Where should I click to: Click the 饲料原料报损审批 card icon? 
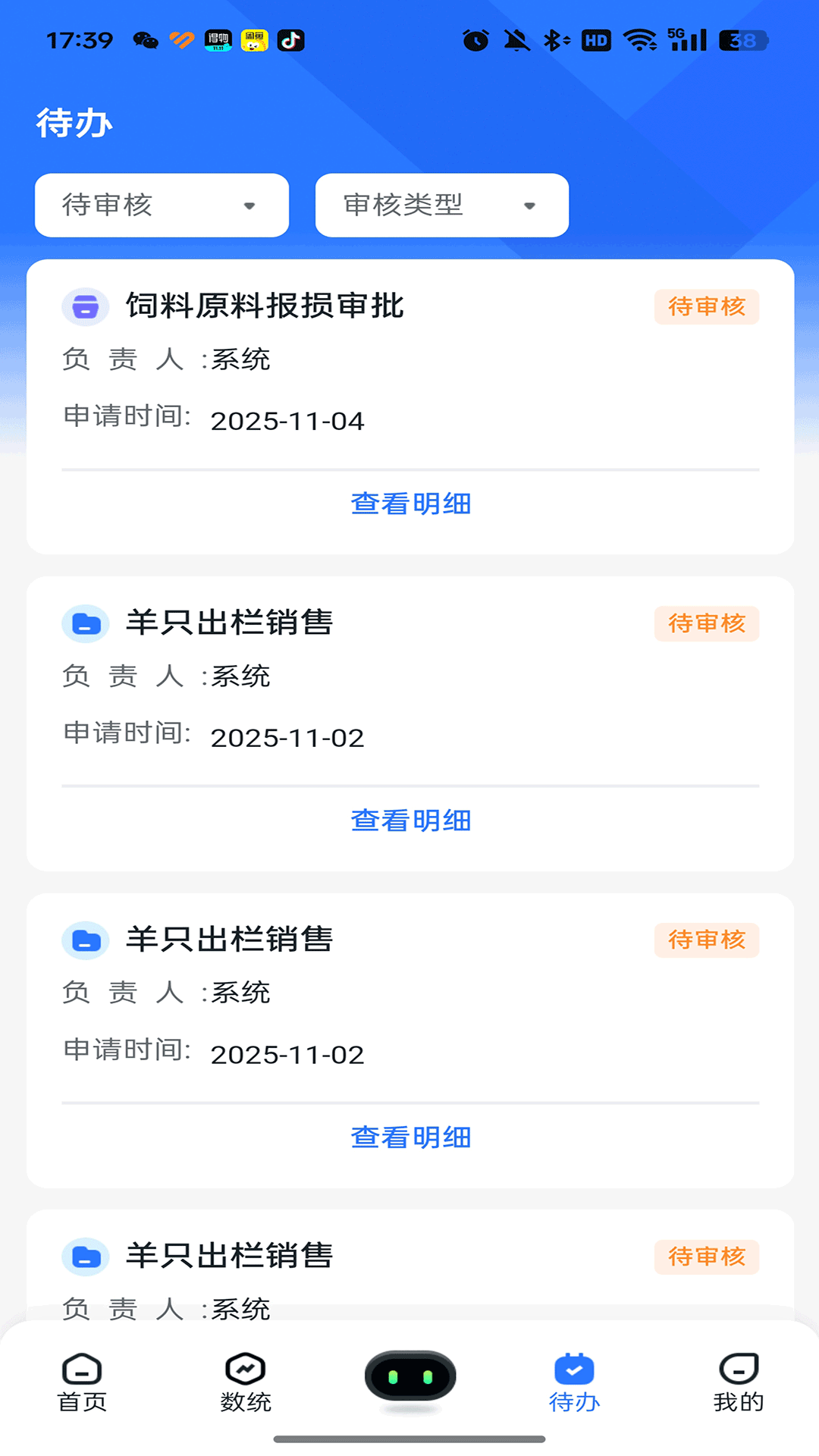point(85,307)
